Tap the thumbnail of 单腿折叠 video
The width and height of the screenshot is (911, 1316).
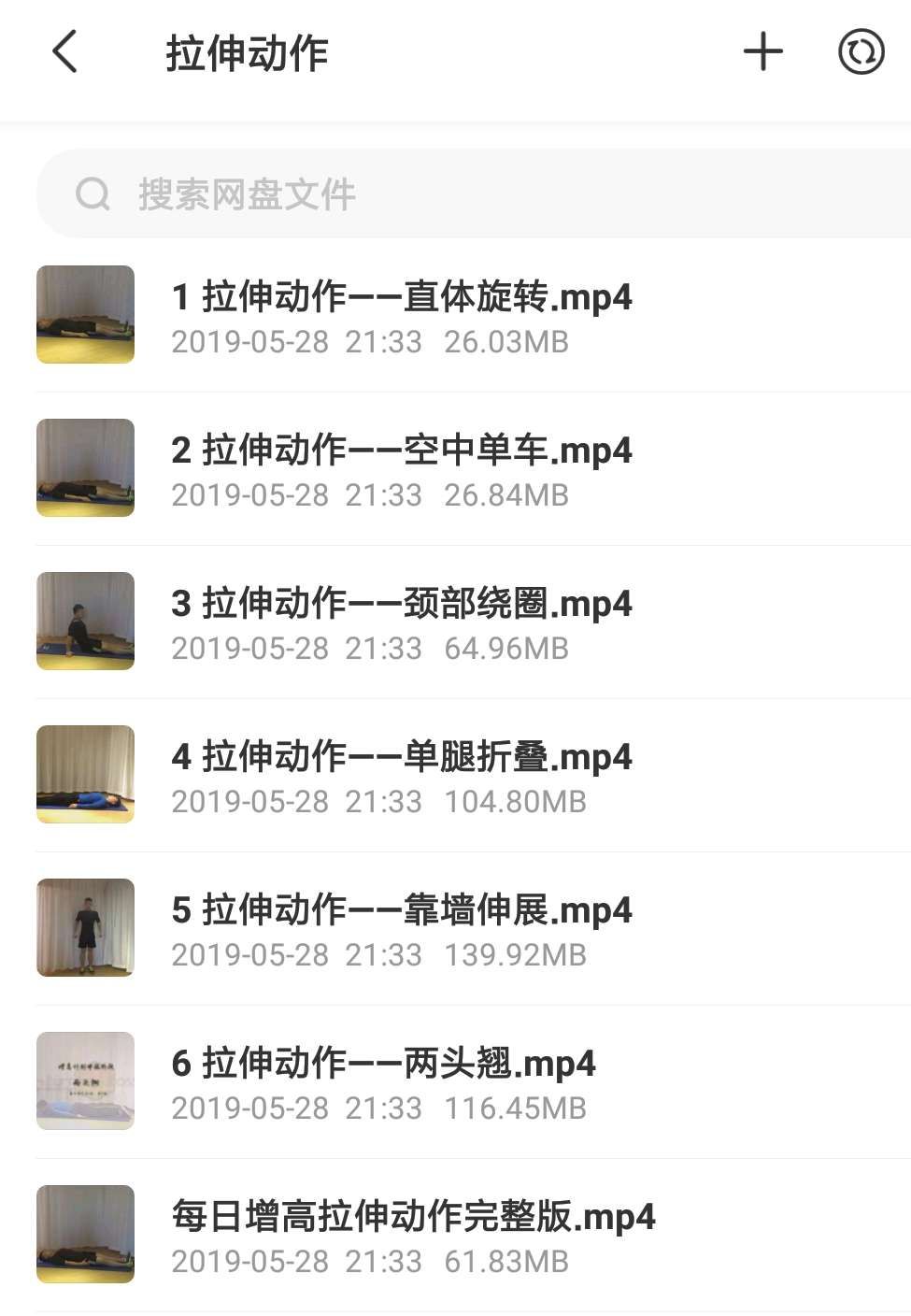click(x=85, y=774)
